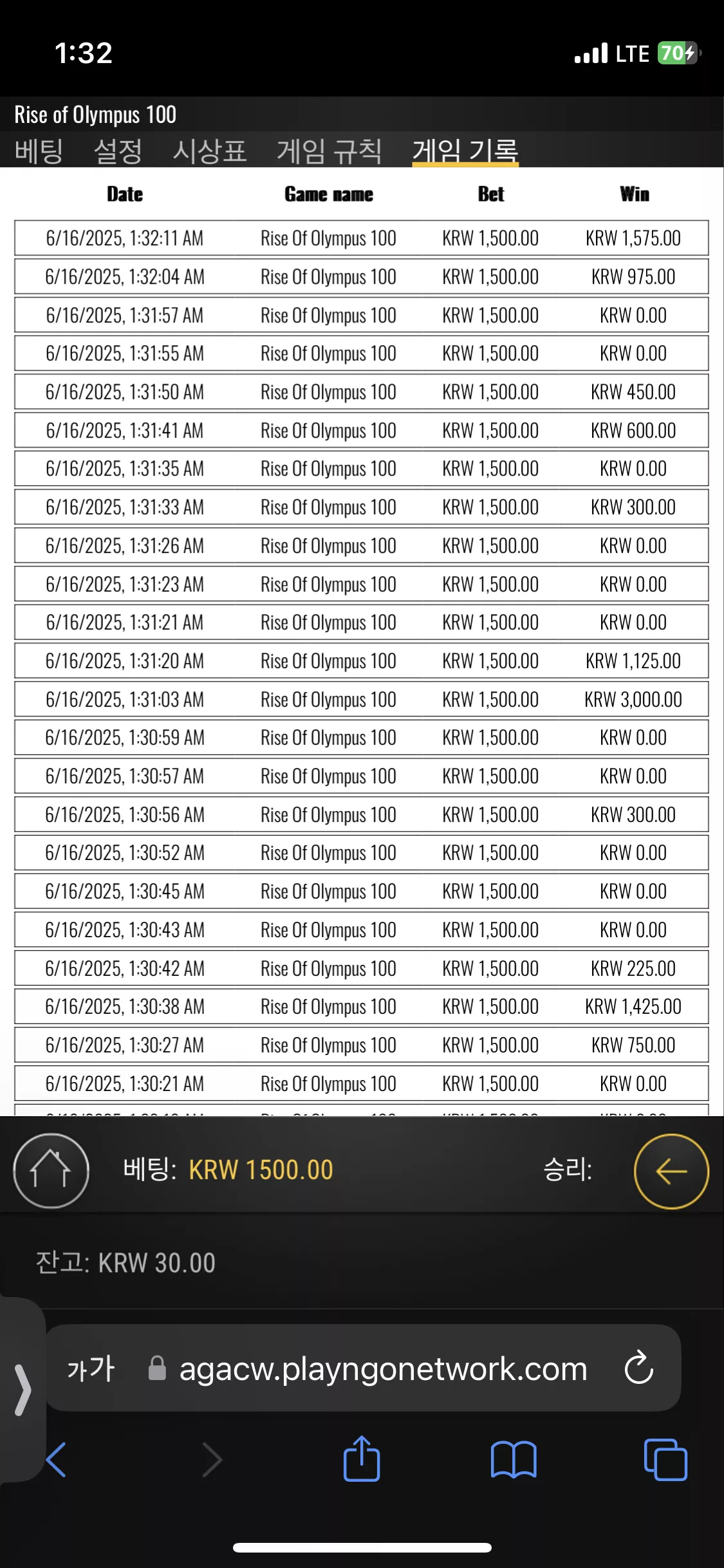Open Safari tabs overview
This screenshot has width=724, height=1568.
point(665,1459)
